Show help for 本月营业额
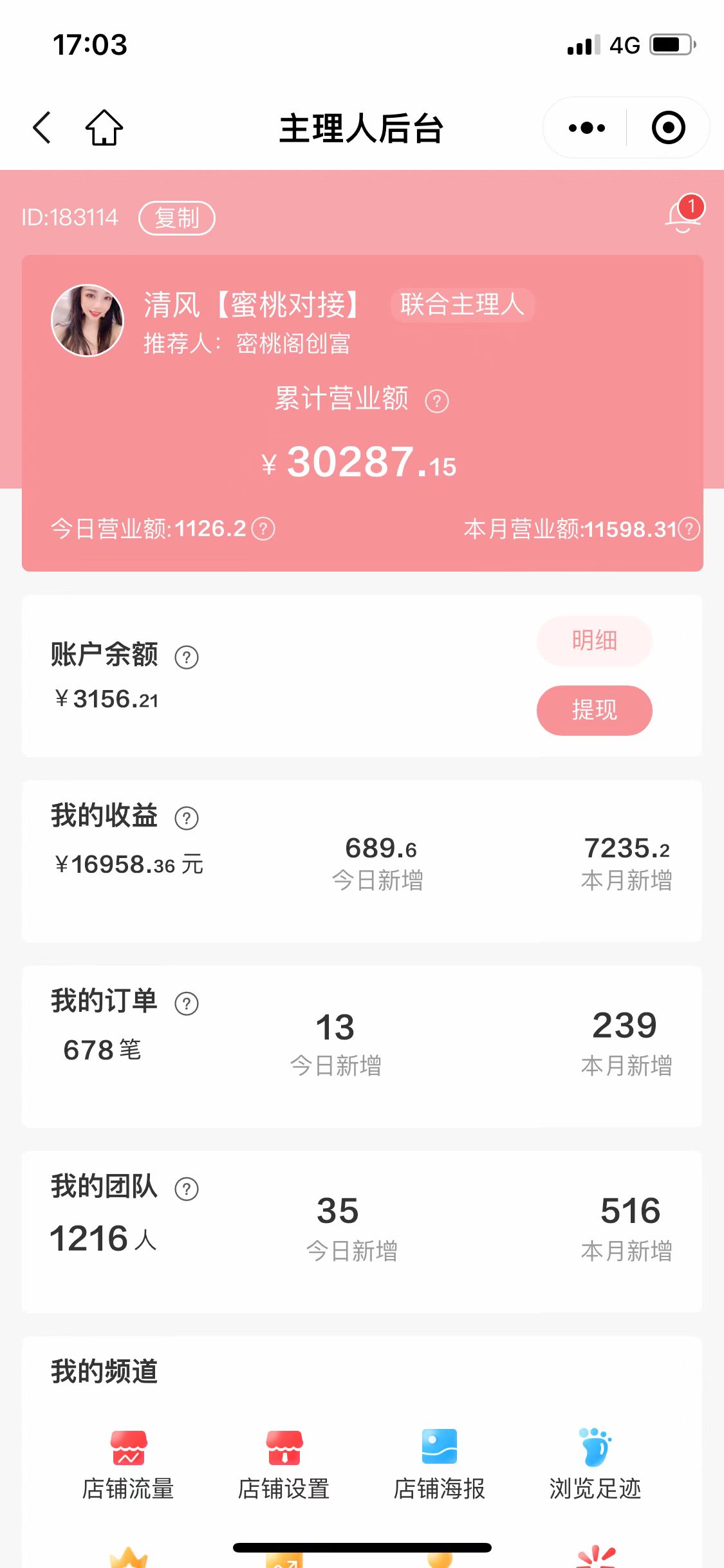This screenshot has height=1568, width=724. click(x=689, y=529)
